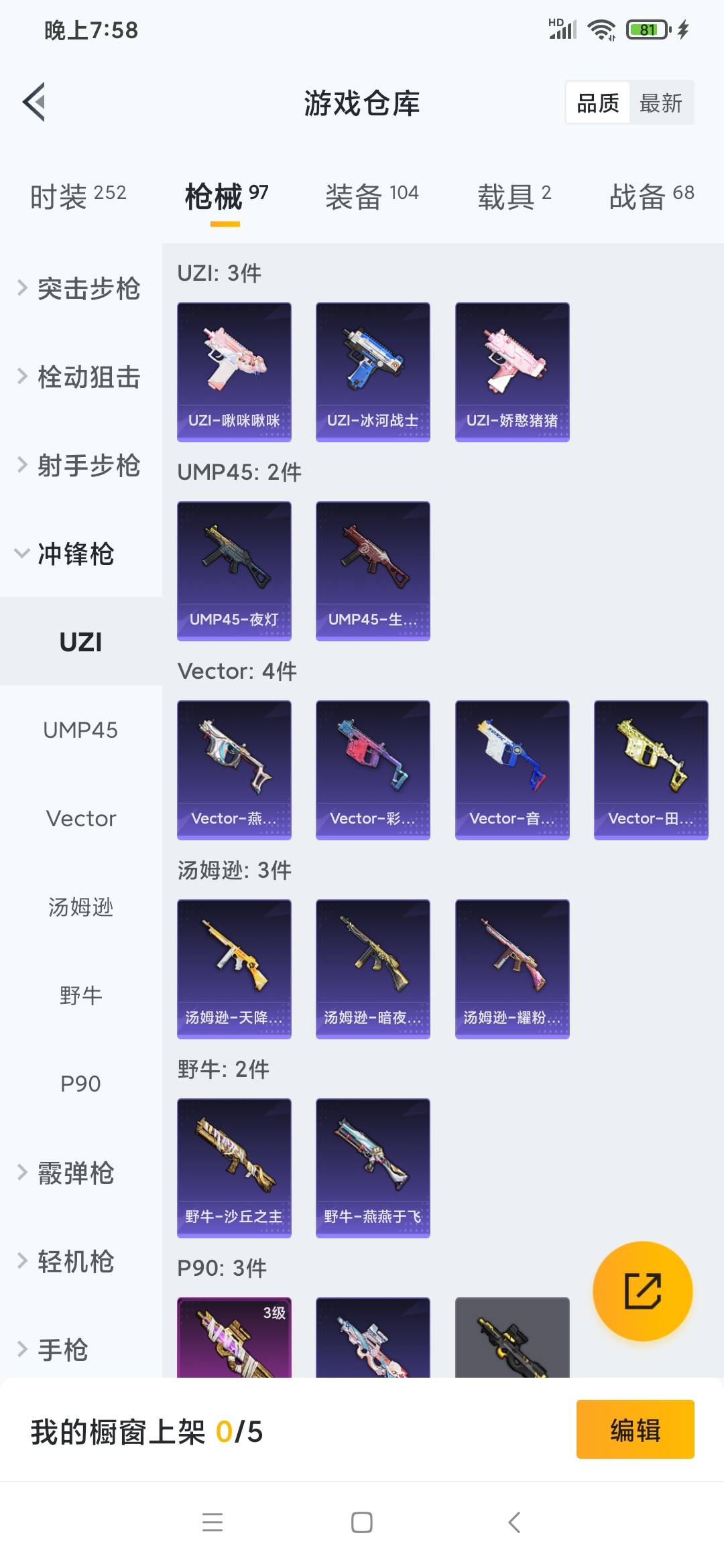This screenshot has height=1568, width=724.
Task: Open the 战备 tab
Action: [651, 196]
